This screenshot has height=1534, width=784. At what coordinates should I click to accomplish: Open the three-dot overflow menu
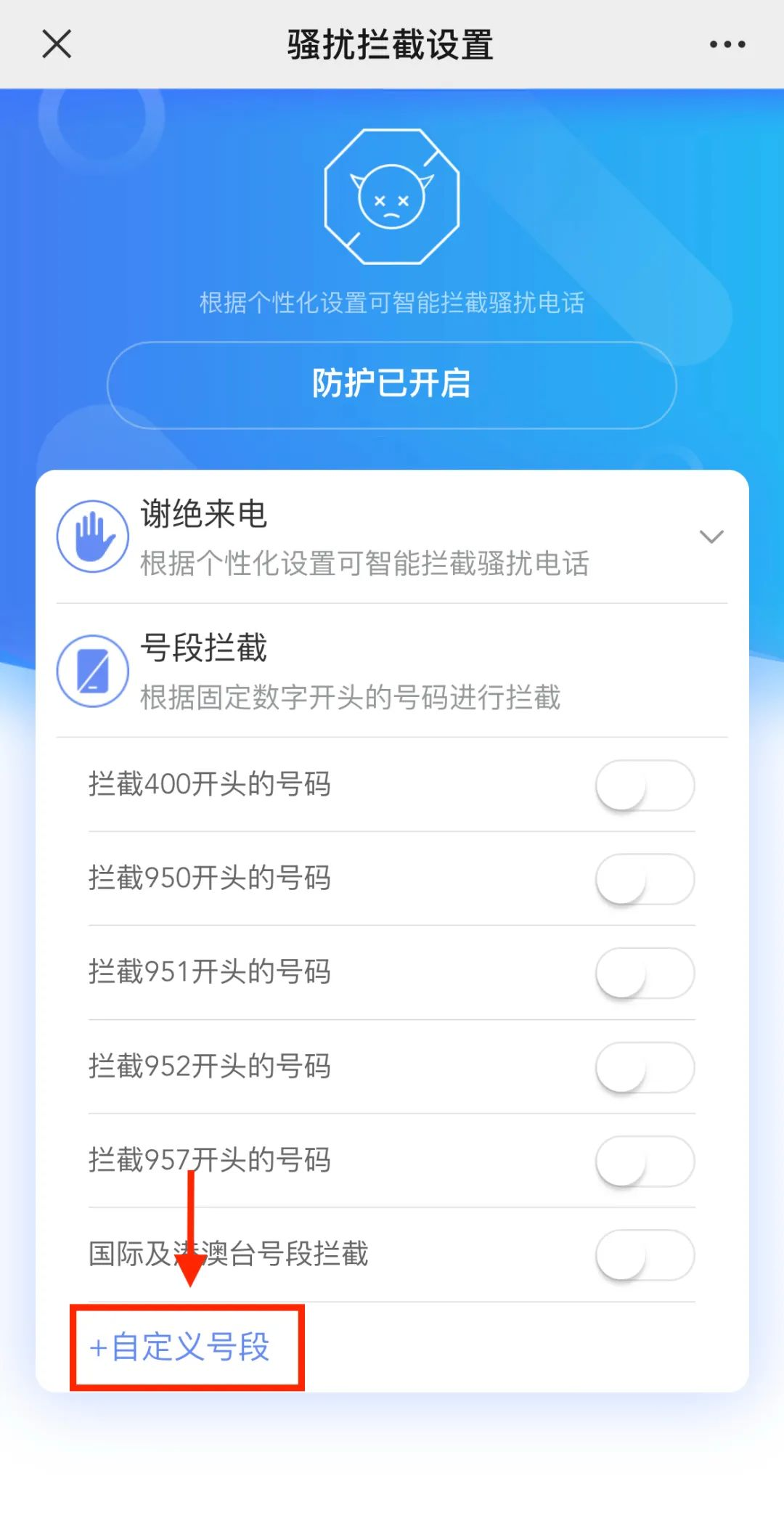(727, 44)
